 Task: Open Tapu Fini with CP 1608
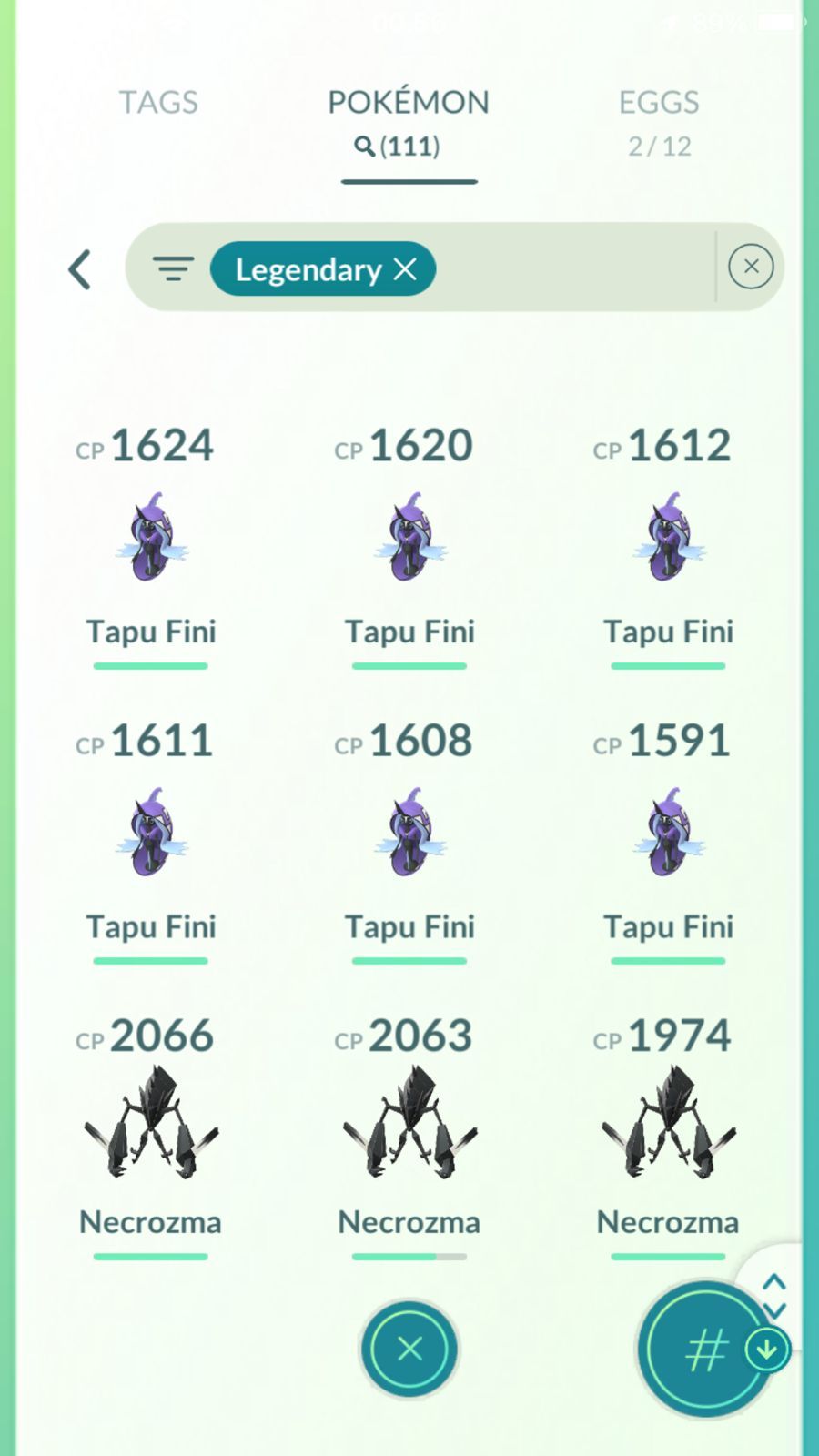click(409, 841)
